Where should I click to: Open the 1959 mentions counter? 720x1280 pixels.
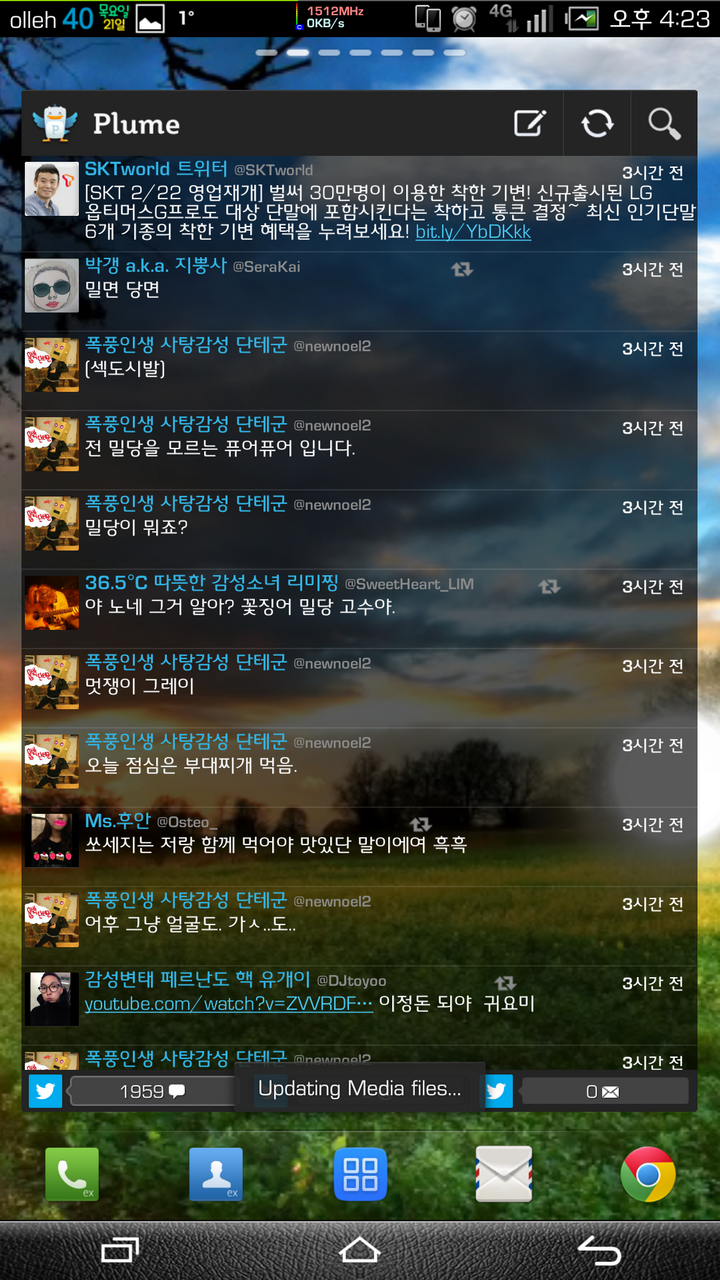tap(150, 1091)
